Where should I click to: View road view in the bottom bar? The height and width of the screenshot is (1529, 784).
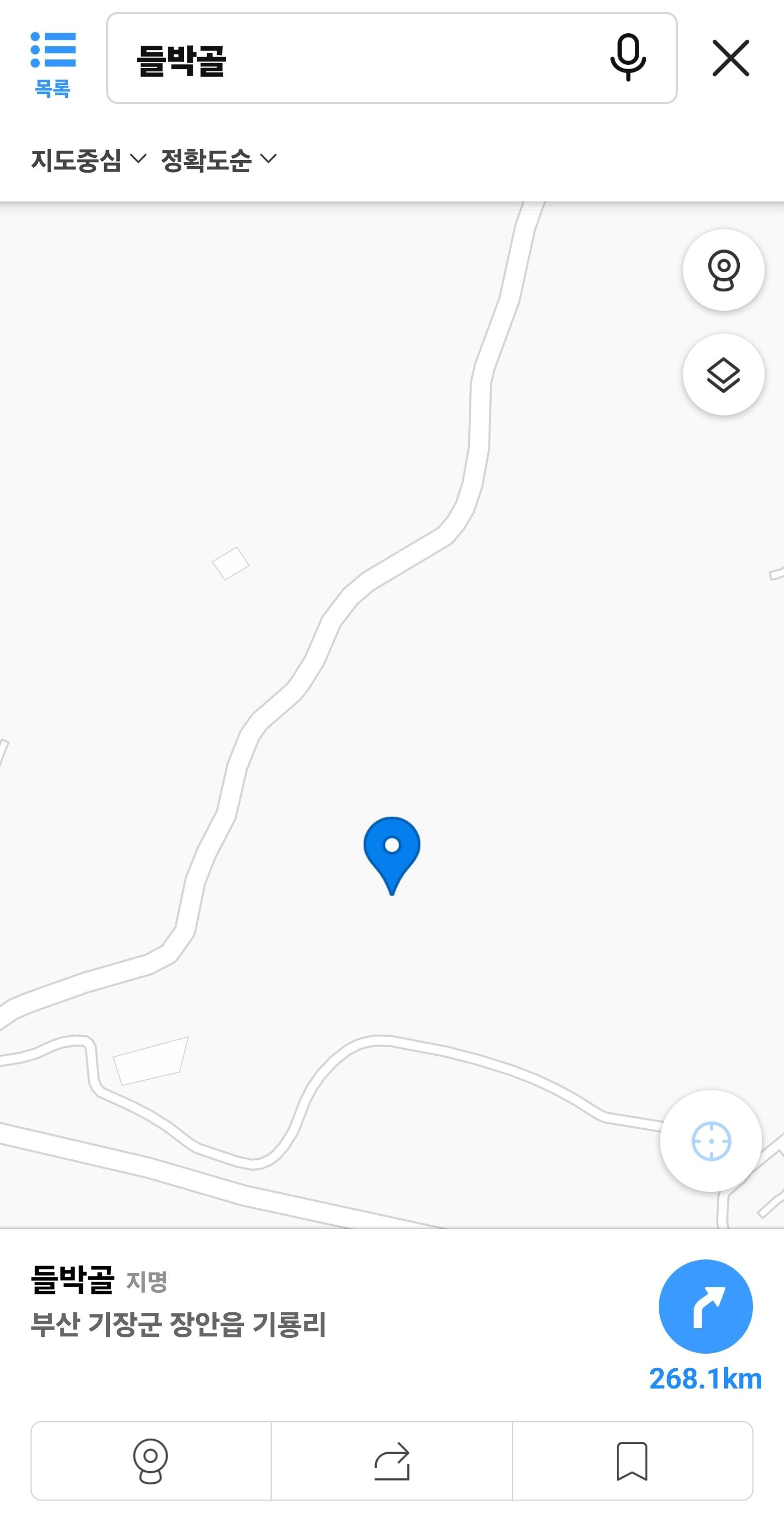[151, 1460]
